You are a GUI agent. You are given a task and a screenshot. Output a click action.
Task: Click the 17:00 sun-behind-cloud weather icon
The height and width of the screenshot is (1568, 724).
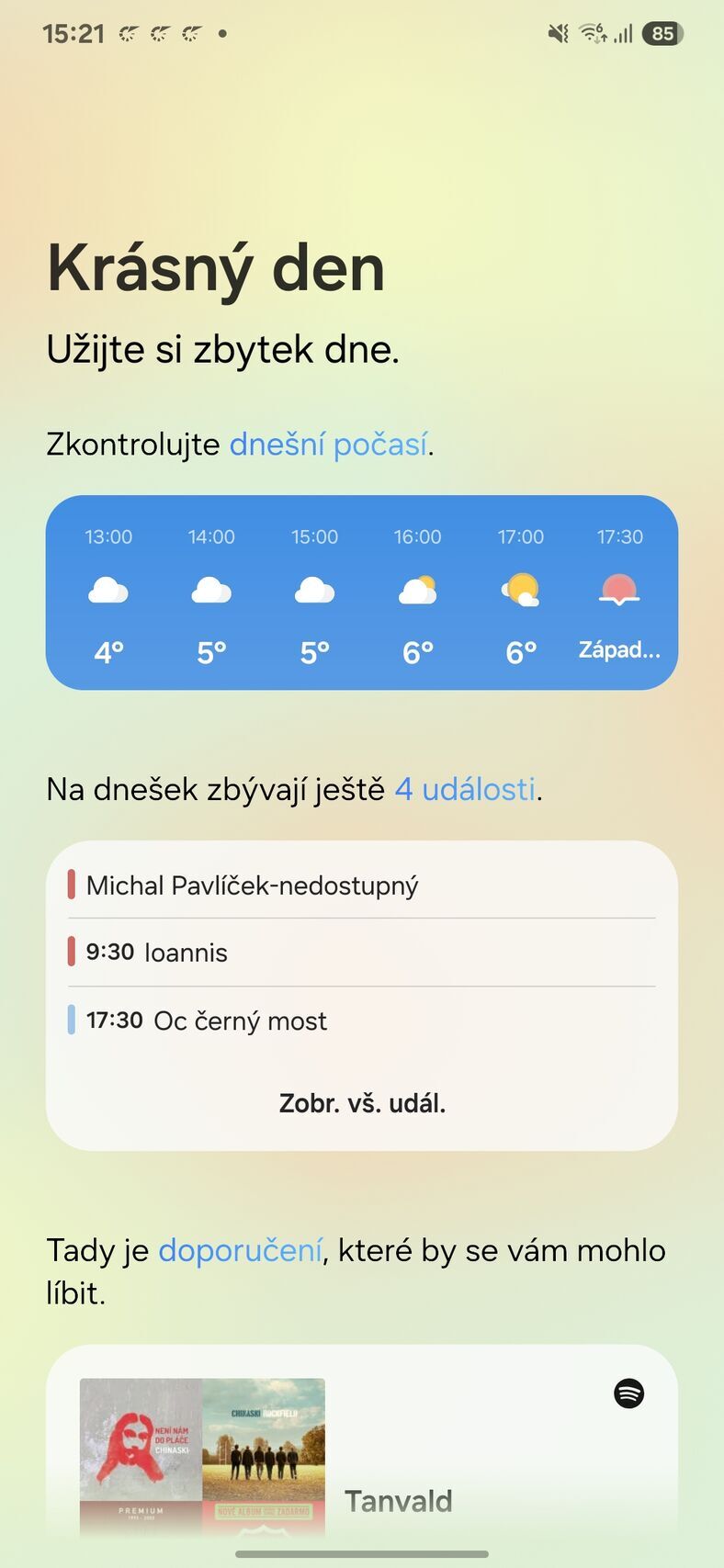(x=520, y=591)
